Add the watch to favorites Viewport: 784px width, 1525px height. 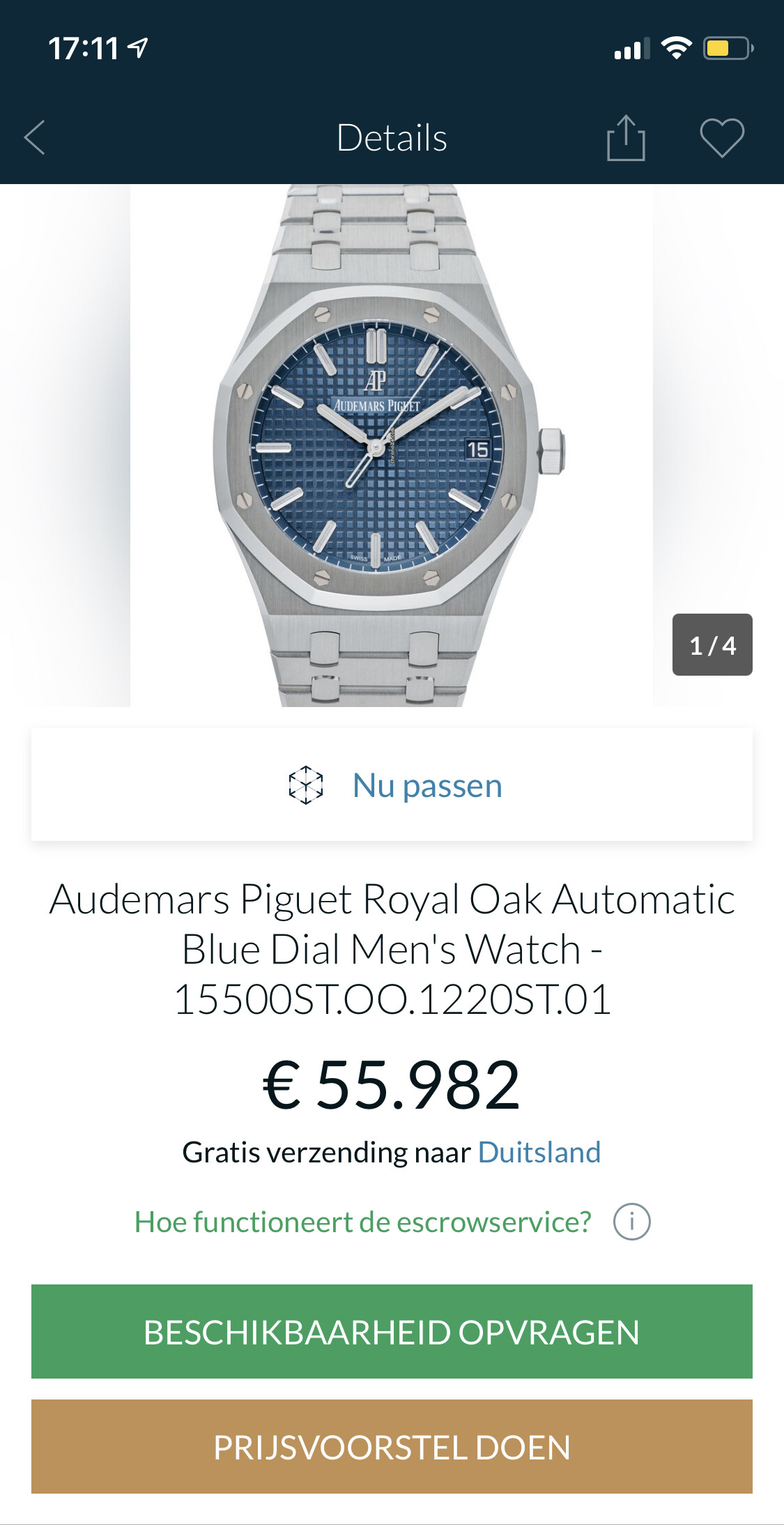click(722, 137)
